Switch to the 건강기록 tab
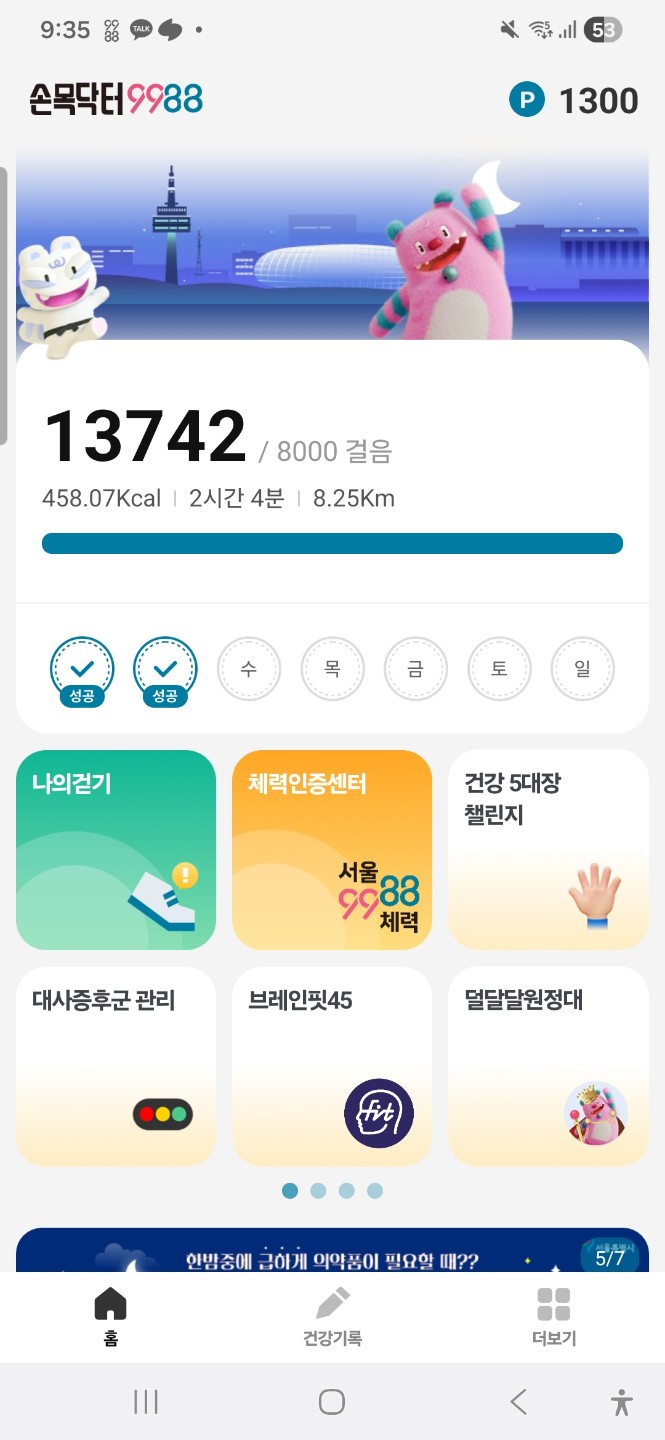The height and width of the screenshot is (1440, 665). [x=332, y=1317]
